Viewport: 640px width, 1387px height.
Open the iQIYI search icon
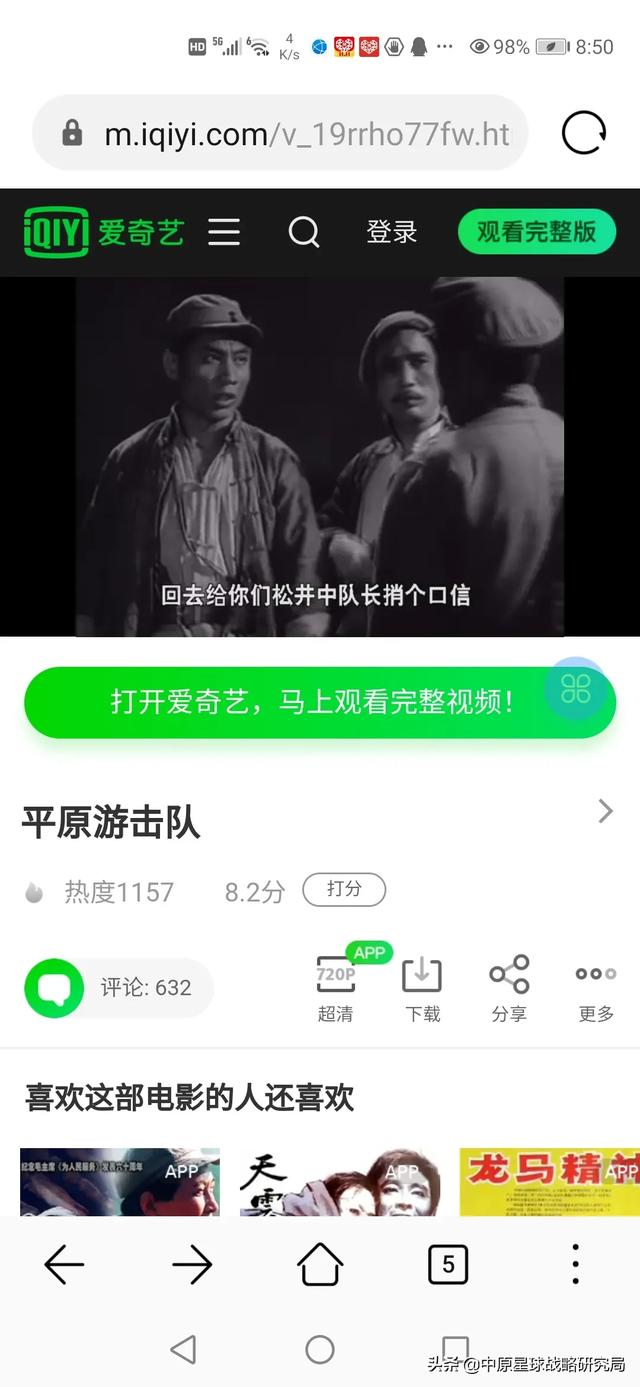coord(304,233)
